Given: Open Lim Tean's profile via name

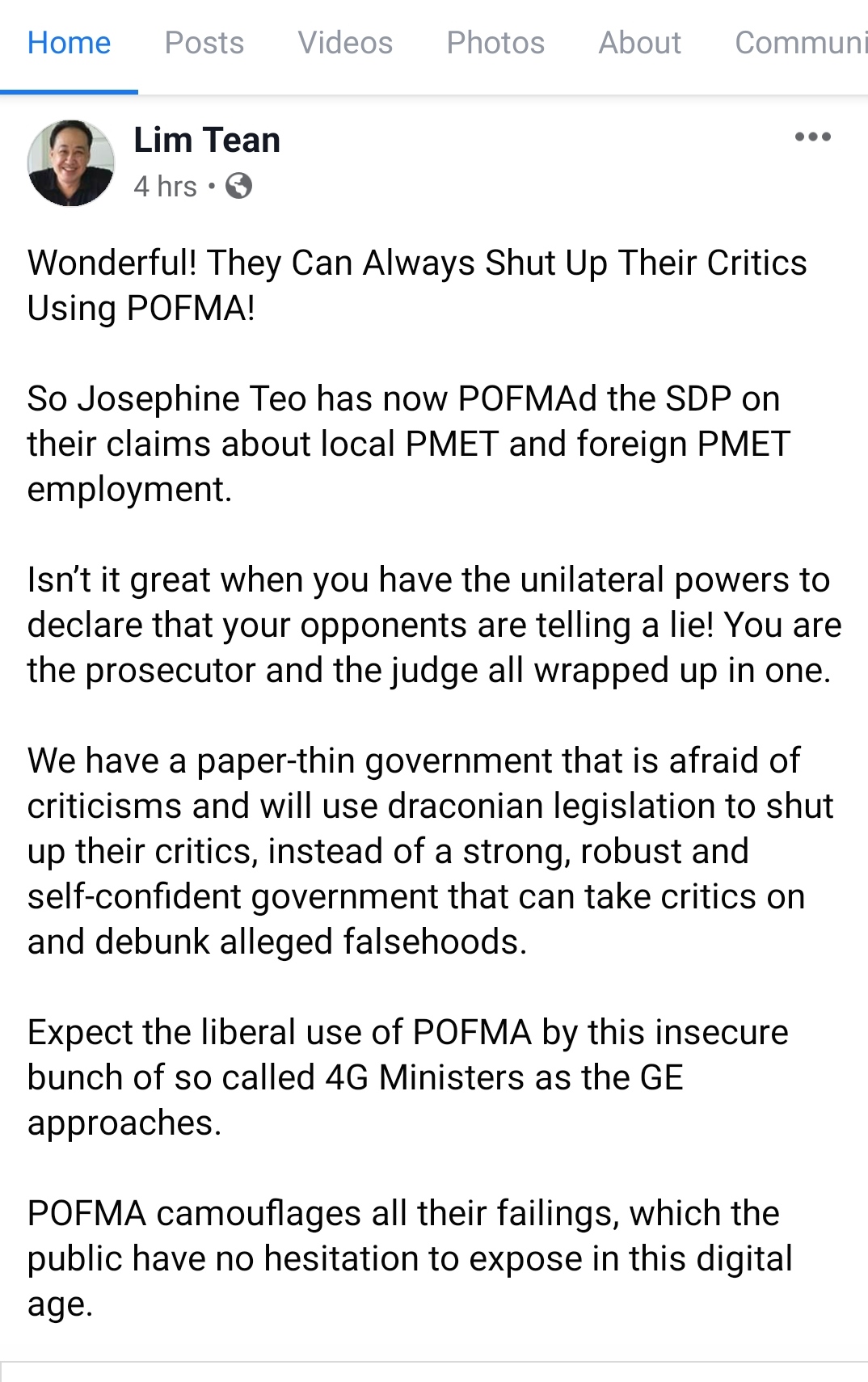Looking at the screenshot, I should click(x=207, y=140).
